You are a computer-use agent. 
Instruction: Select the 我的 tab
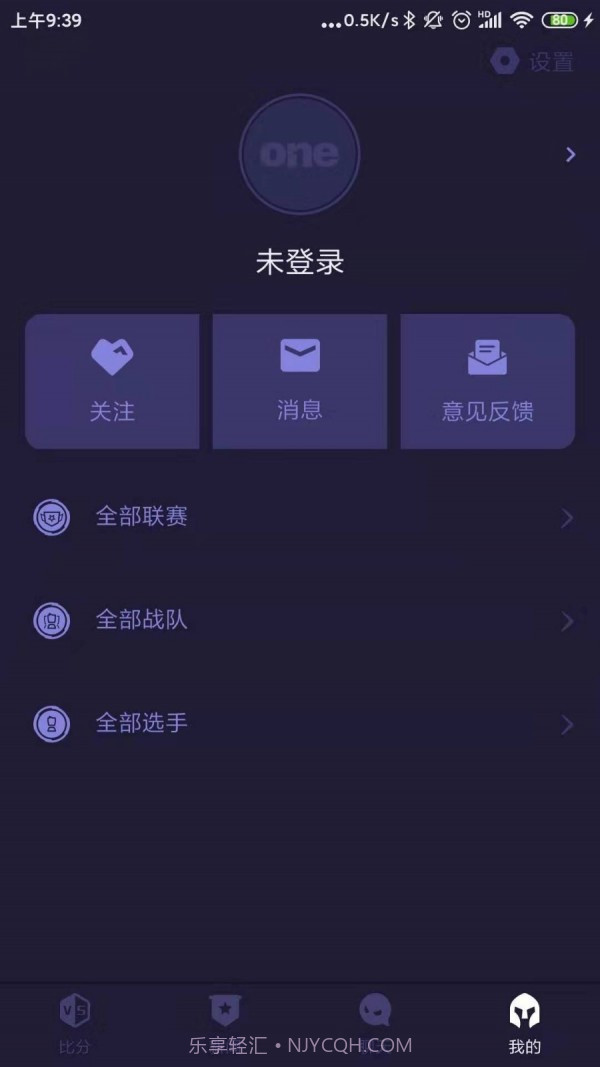pyautogui.click(x=524, y=1022)
